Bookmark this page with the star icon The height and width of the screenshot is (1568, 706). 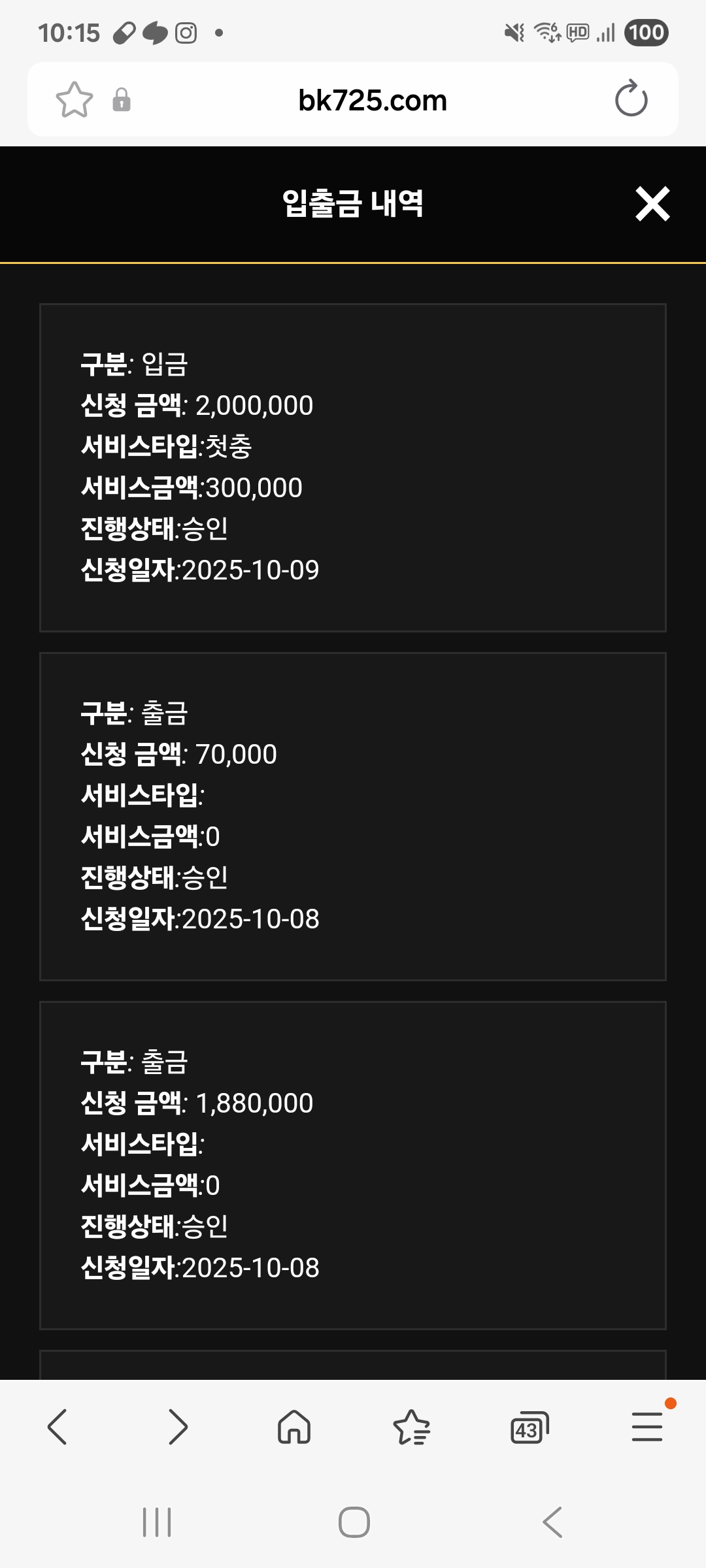point(75,100)
